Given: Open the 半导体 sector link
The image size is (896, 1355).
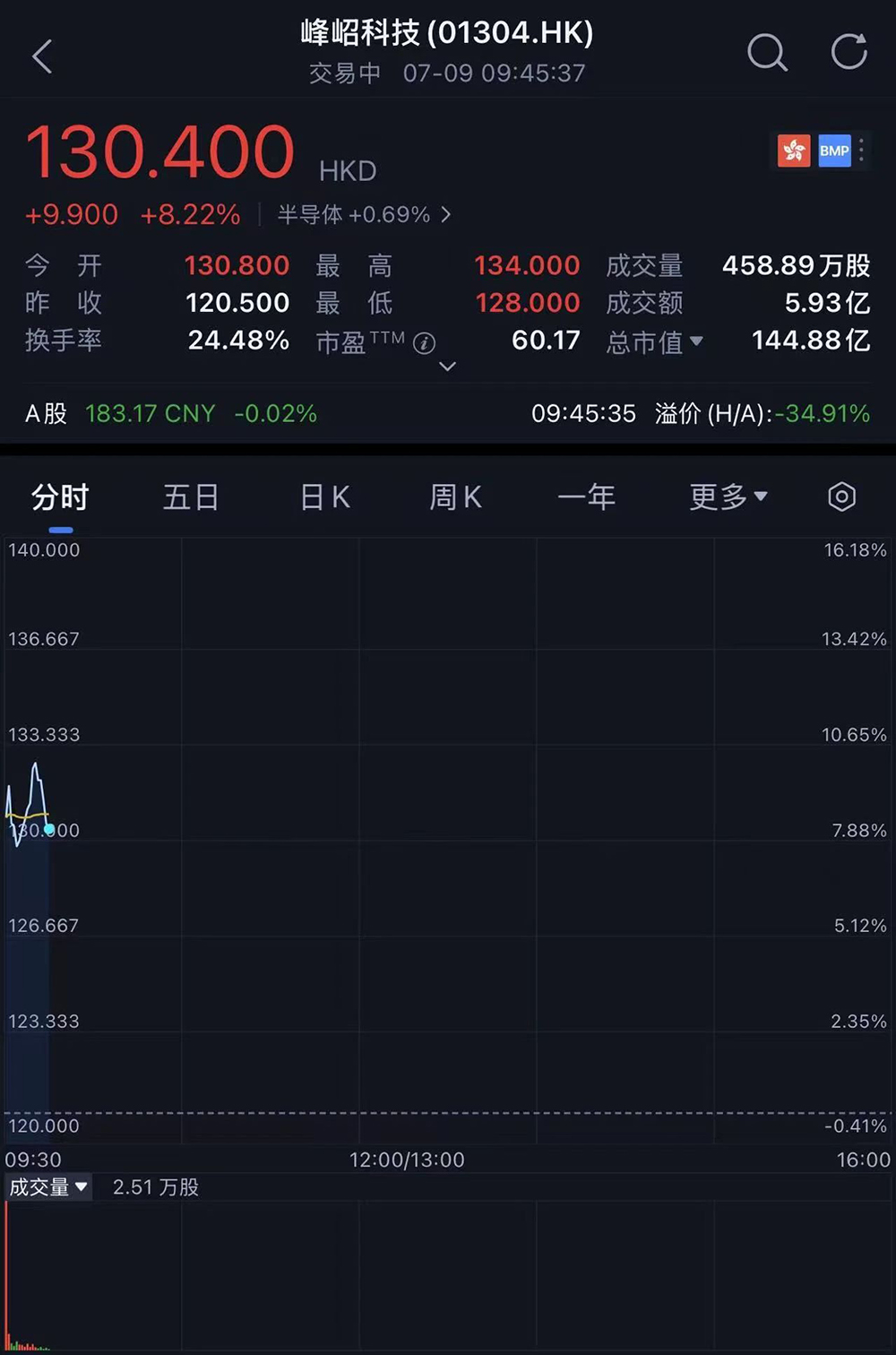Looking at the screenshot, I should pos(363,215).
